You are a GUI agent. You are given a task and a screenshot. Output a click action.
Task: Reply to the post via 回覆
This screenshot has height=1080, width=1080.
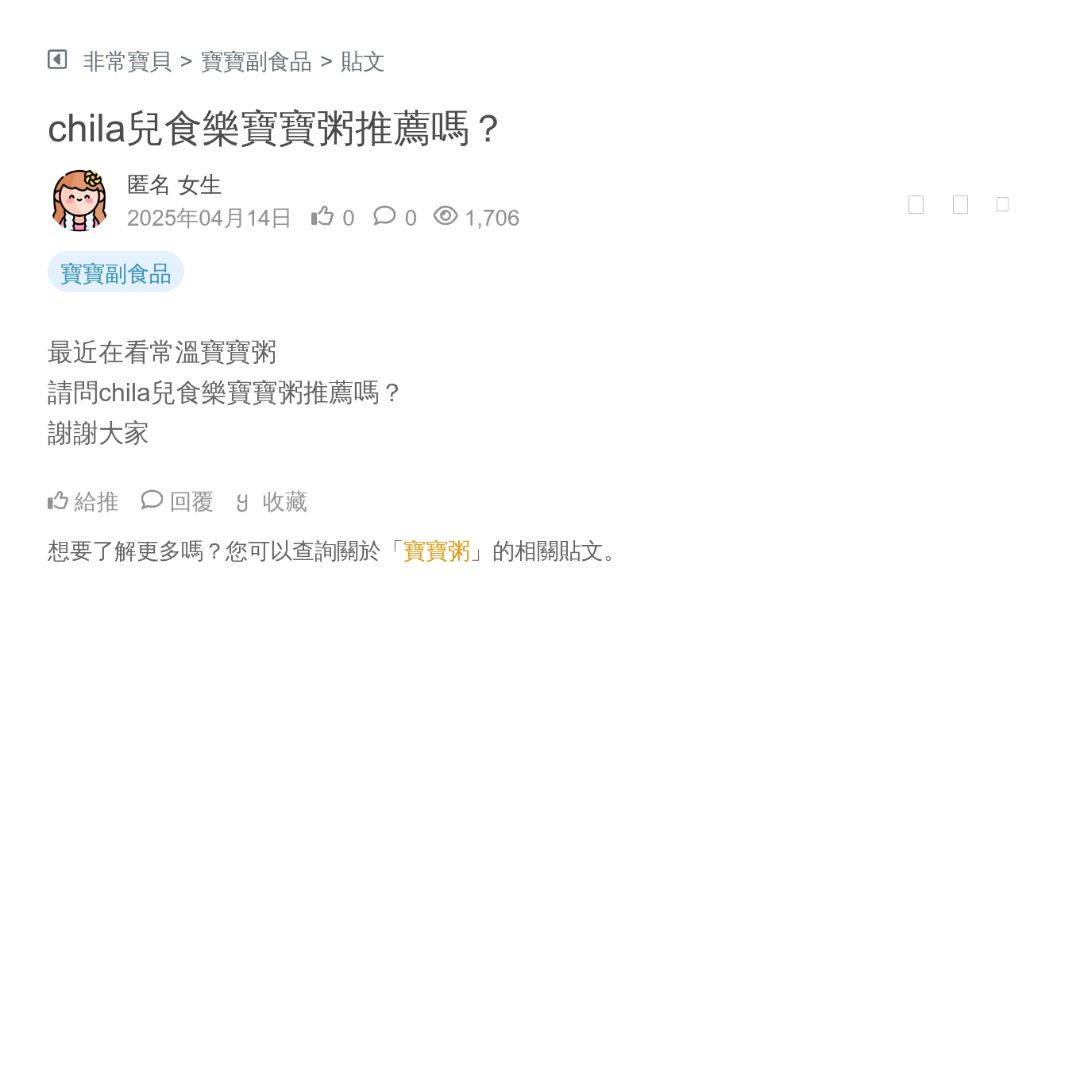(x=178, y=502)
